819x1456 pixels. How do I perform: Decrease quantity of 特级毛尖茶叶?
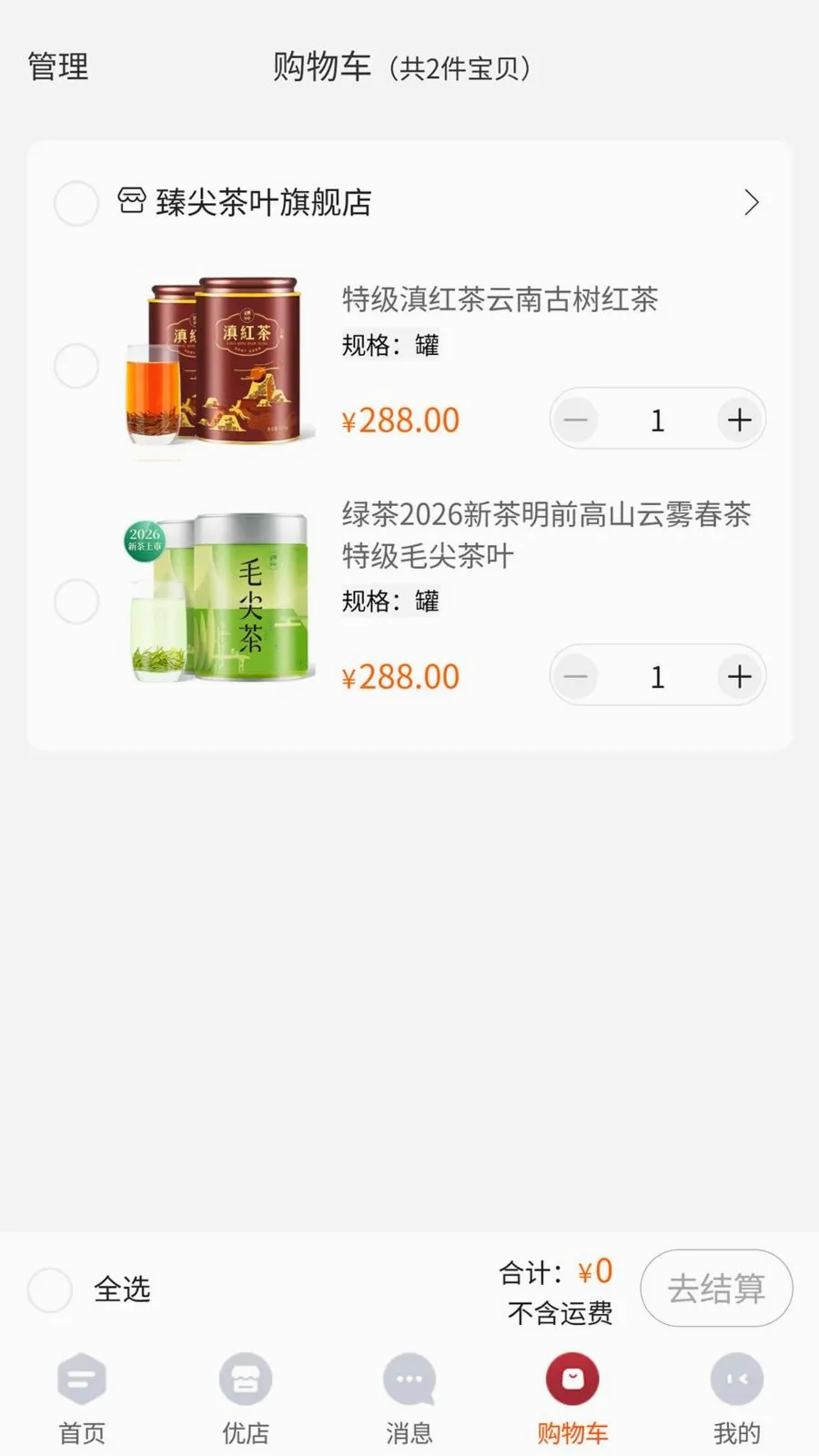click(x=575, y=676)
